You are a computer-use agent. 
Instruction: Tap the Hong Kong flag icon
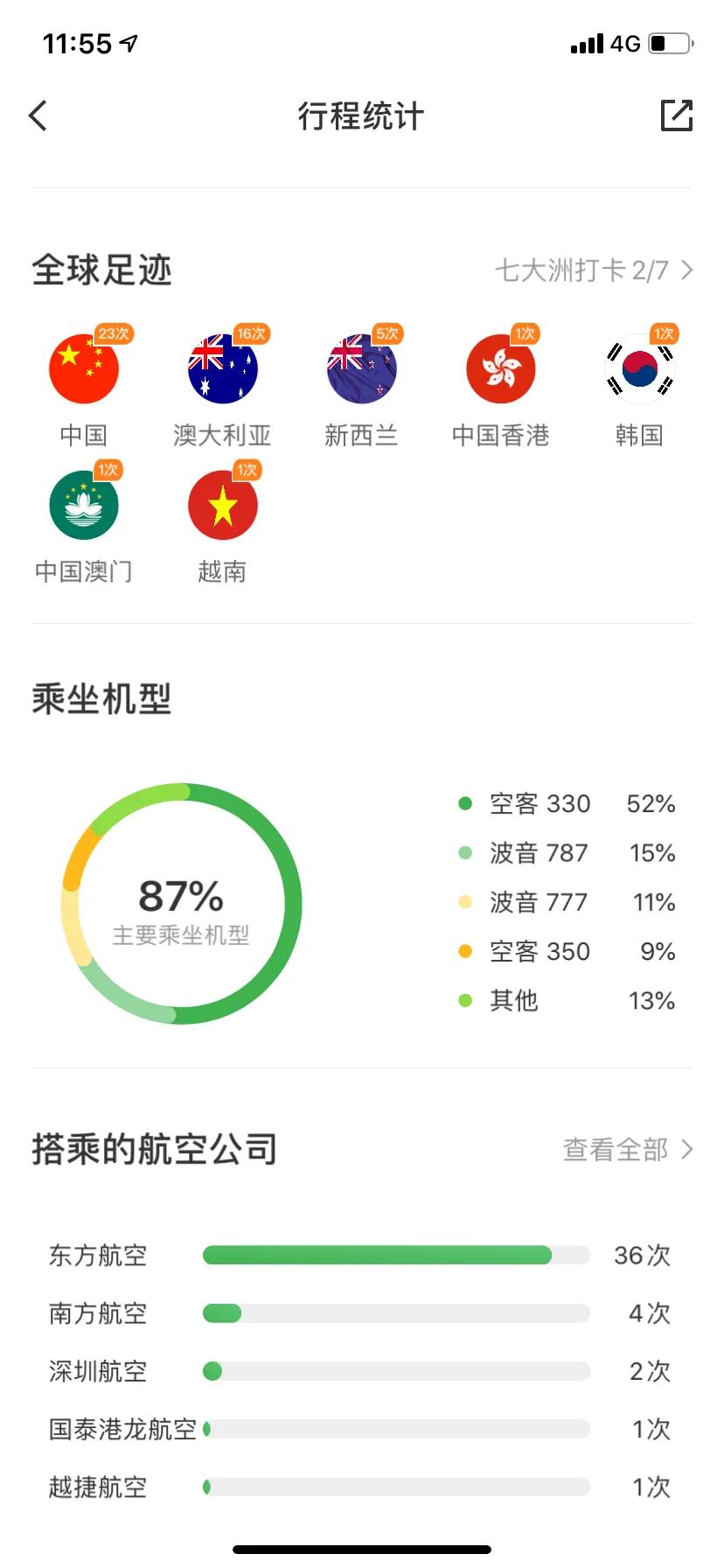click(501, 368)
